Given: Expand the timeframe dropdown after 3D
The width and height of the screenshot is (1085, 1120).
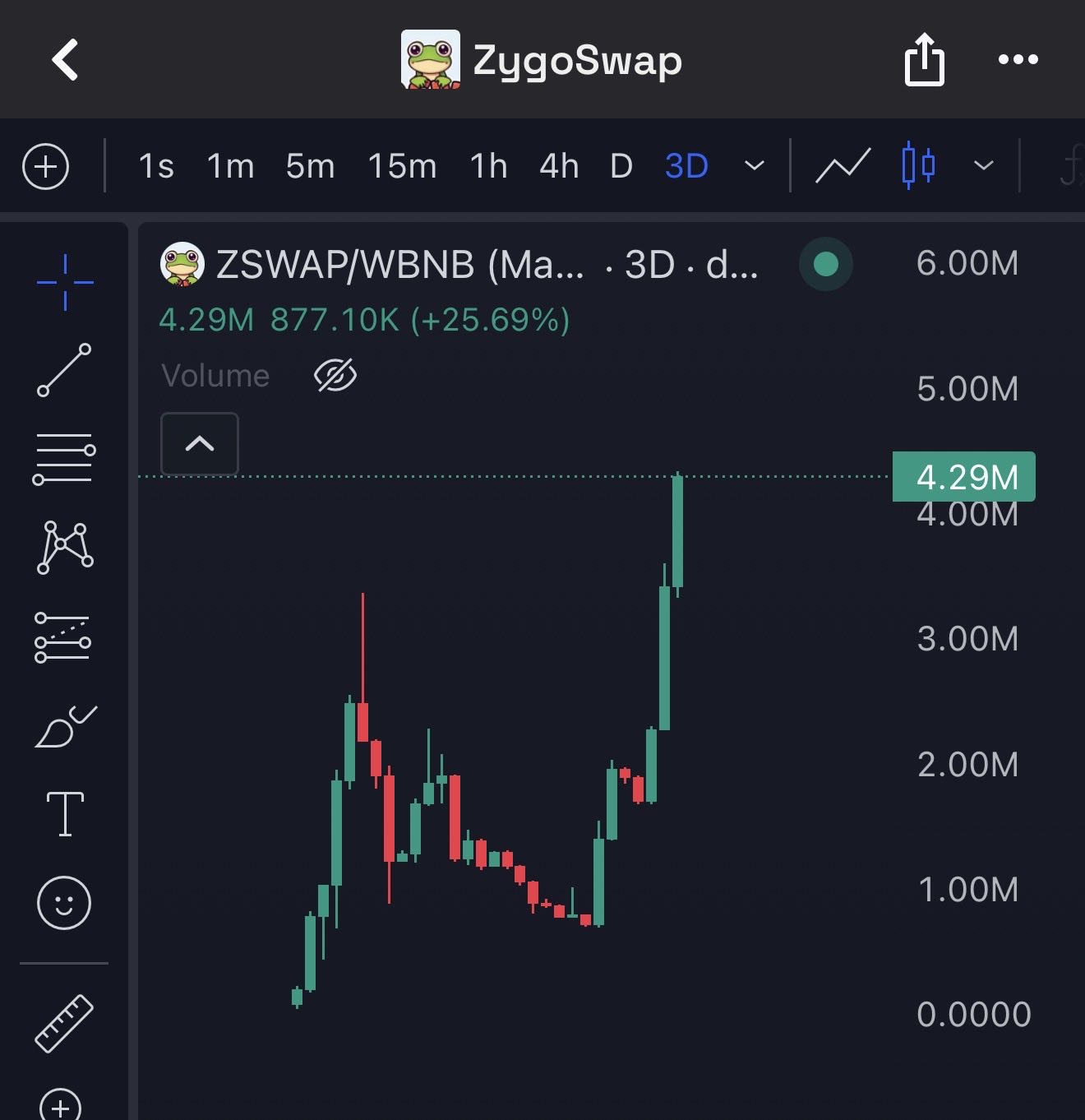Looking at the screenshot, I should pyautogui.click(x=754, y=167).
